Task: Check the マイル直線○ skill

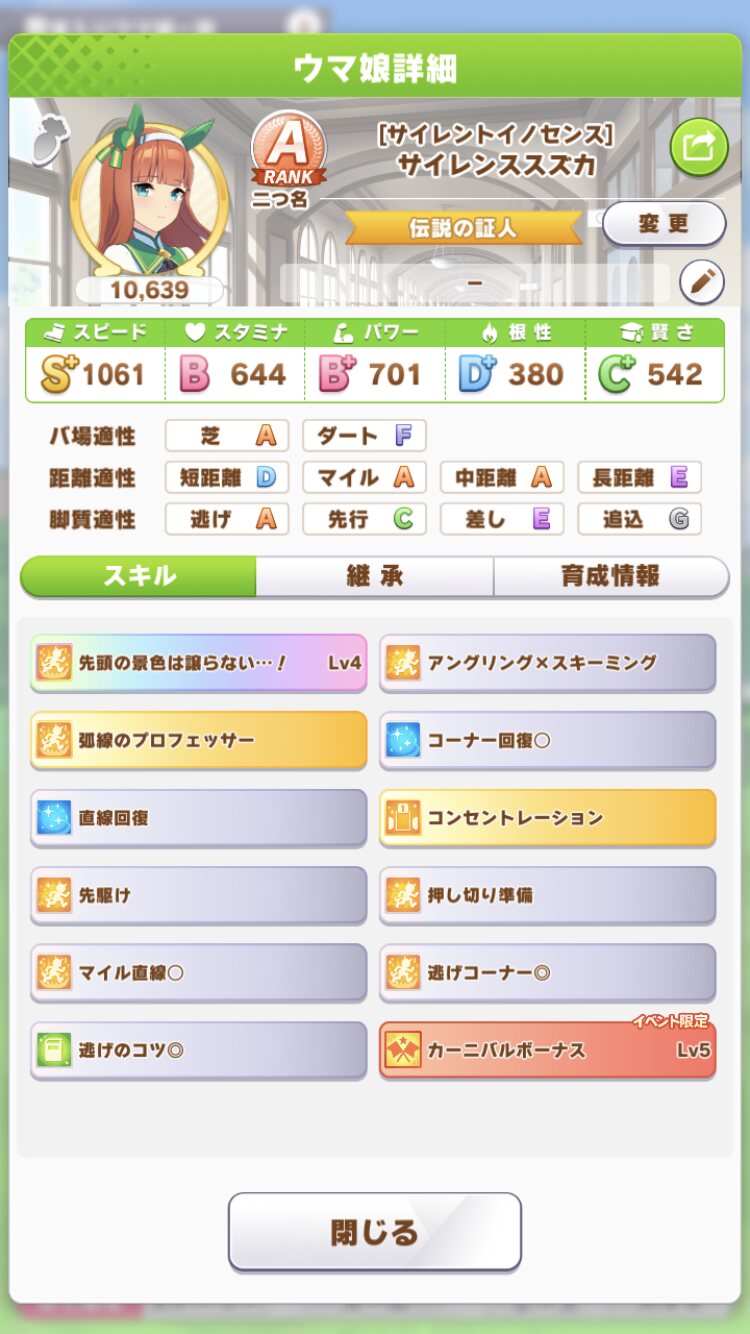Action: pos(198,972)
